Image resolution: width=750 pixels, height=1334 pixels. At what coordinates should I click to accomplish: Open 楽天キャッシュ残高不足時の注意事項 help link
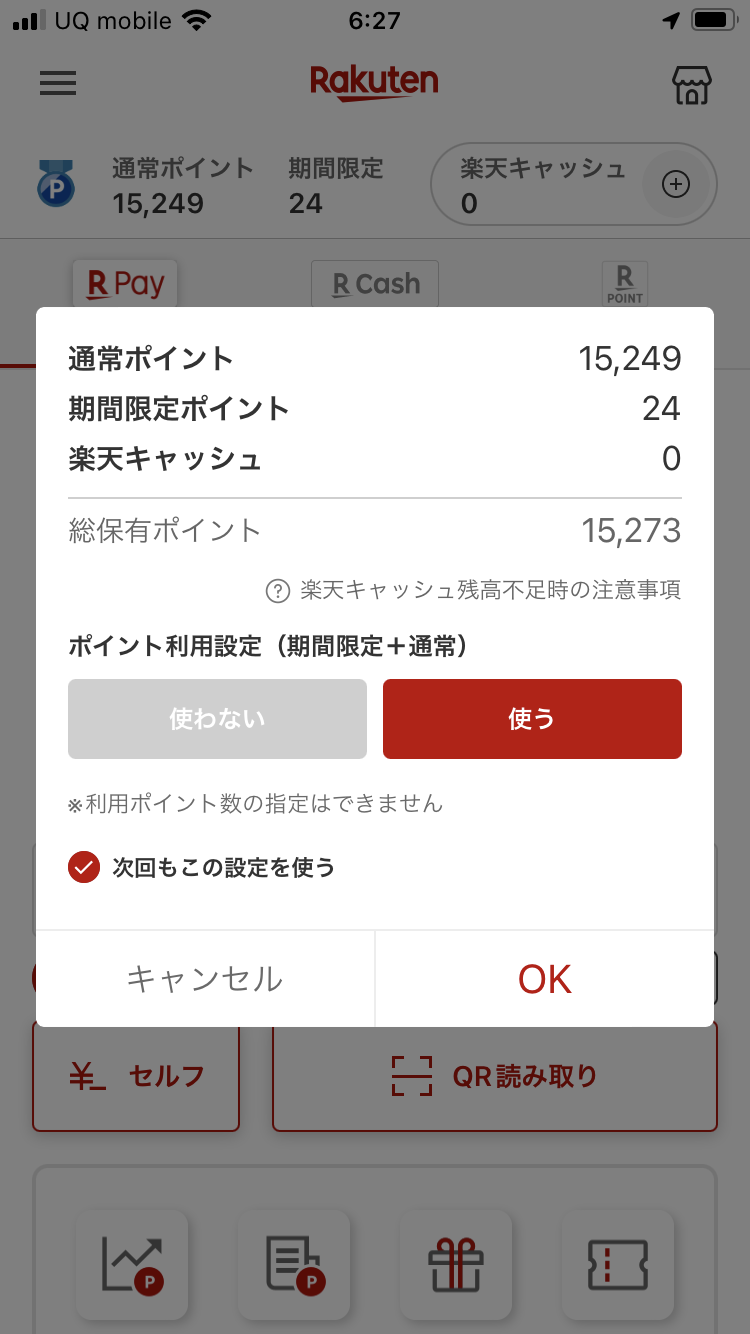(473, 590)
